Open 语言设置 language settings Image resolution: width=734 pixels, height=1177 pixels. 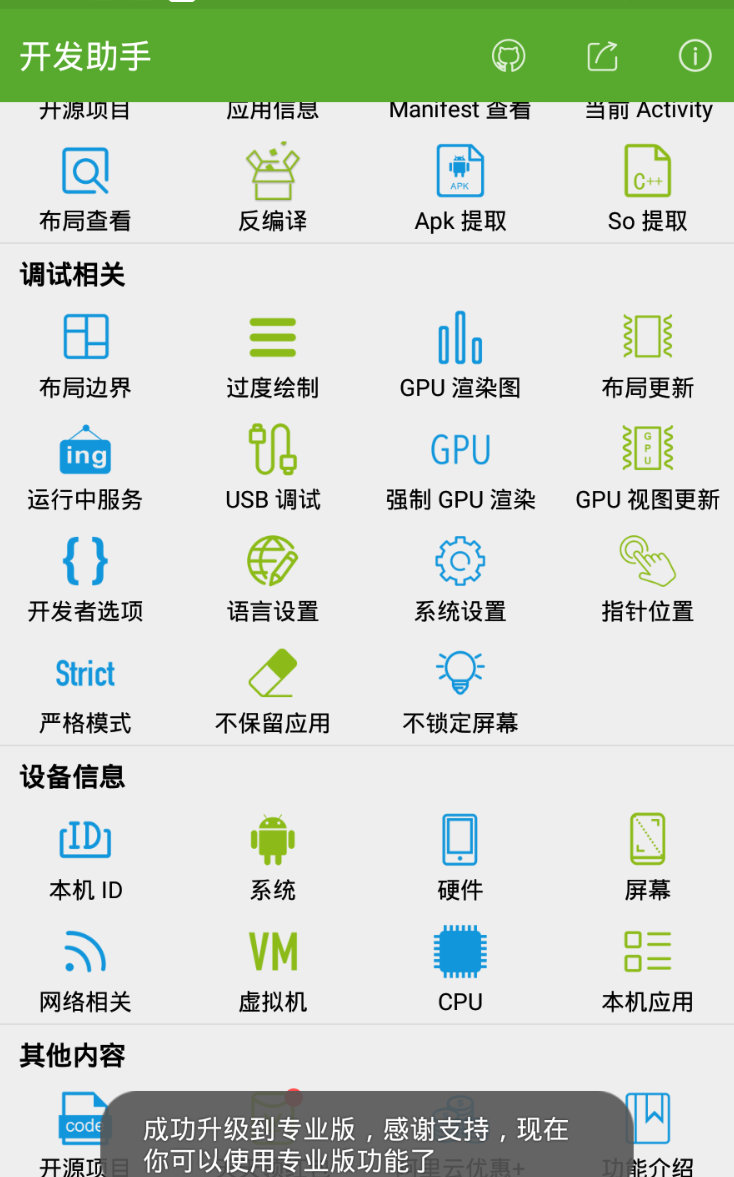coord(272,580)
